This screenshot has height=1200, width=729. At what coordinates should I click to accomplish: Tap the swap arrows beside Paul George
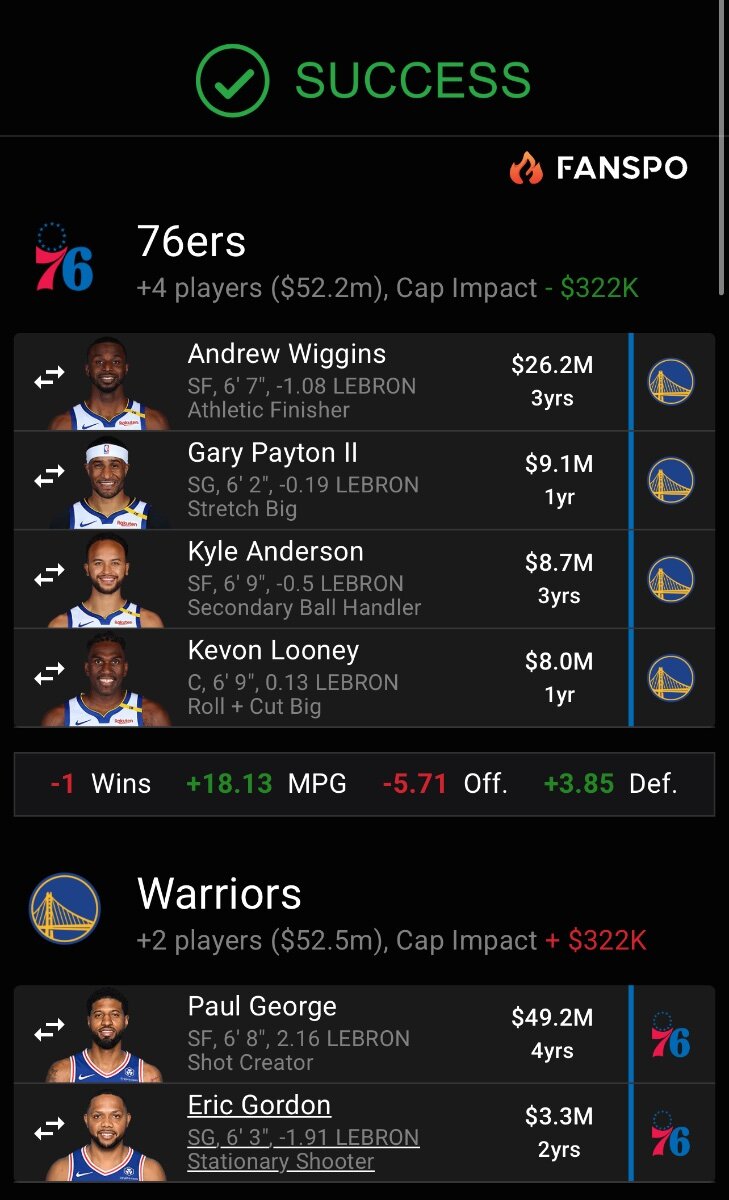point(49,1030)
